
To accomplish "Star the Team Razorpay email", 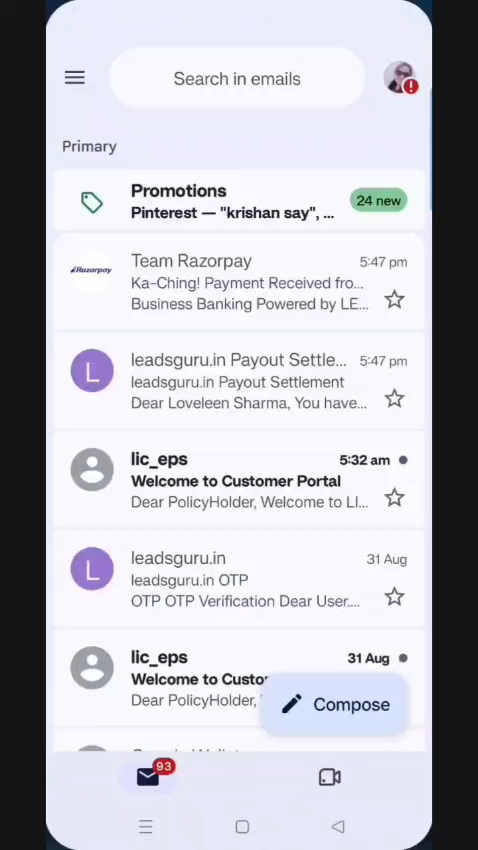I will 394,299.
